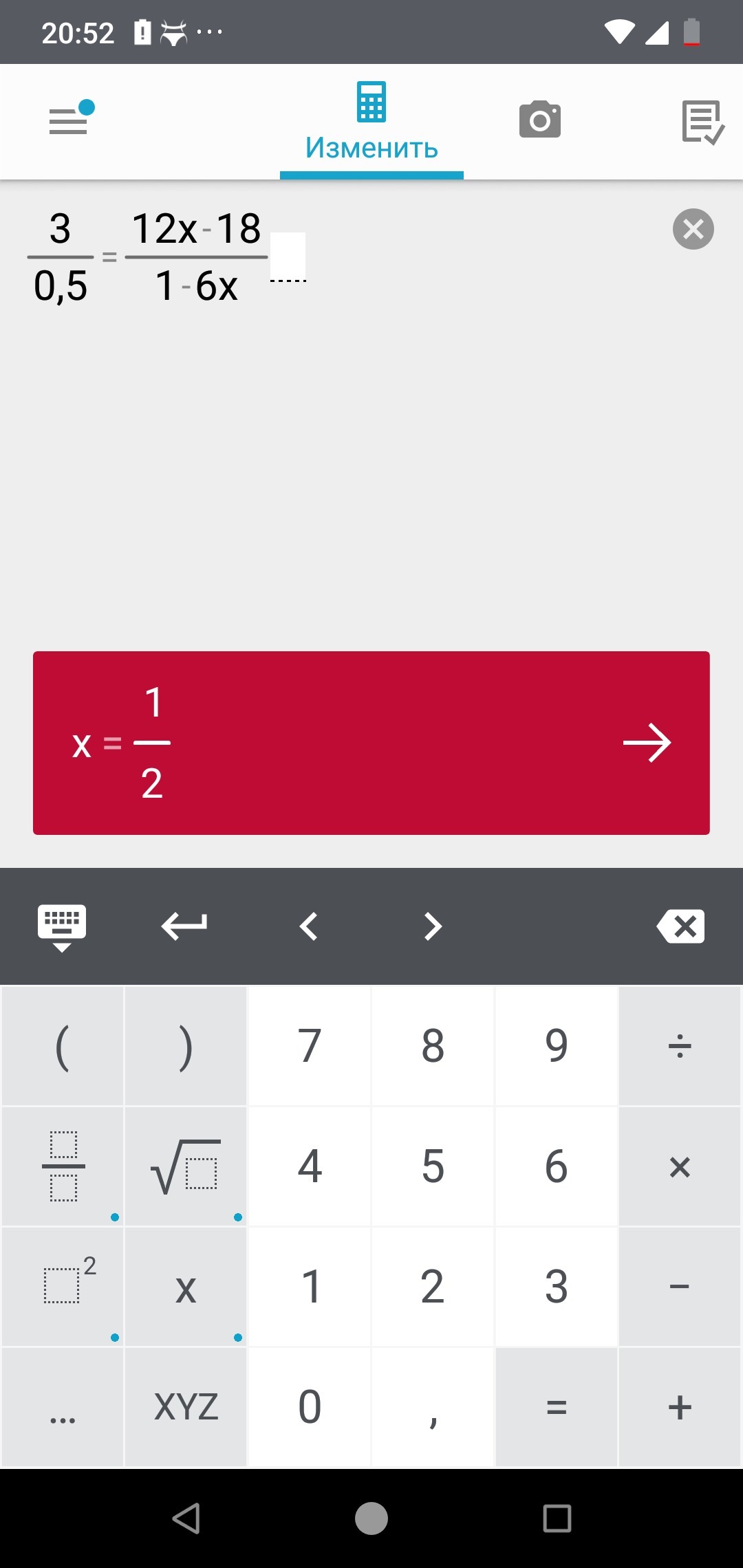Insert a fraction template
Screen dimensions: 743x1568
[x=63, y=1166]
